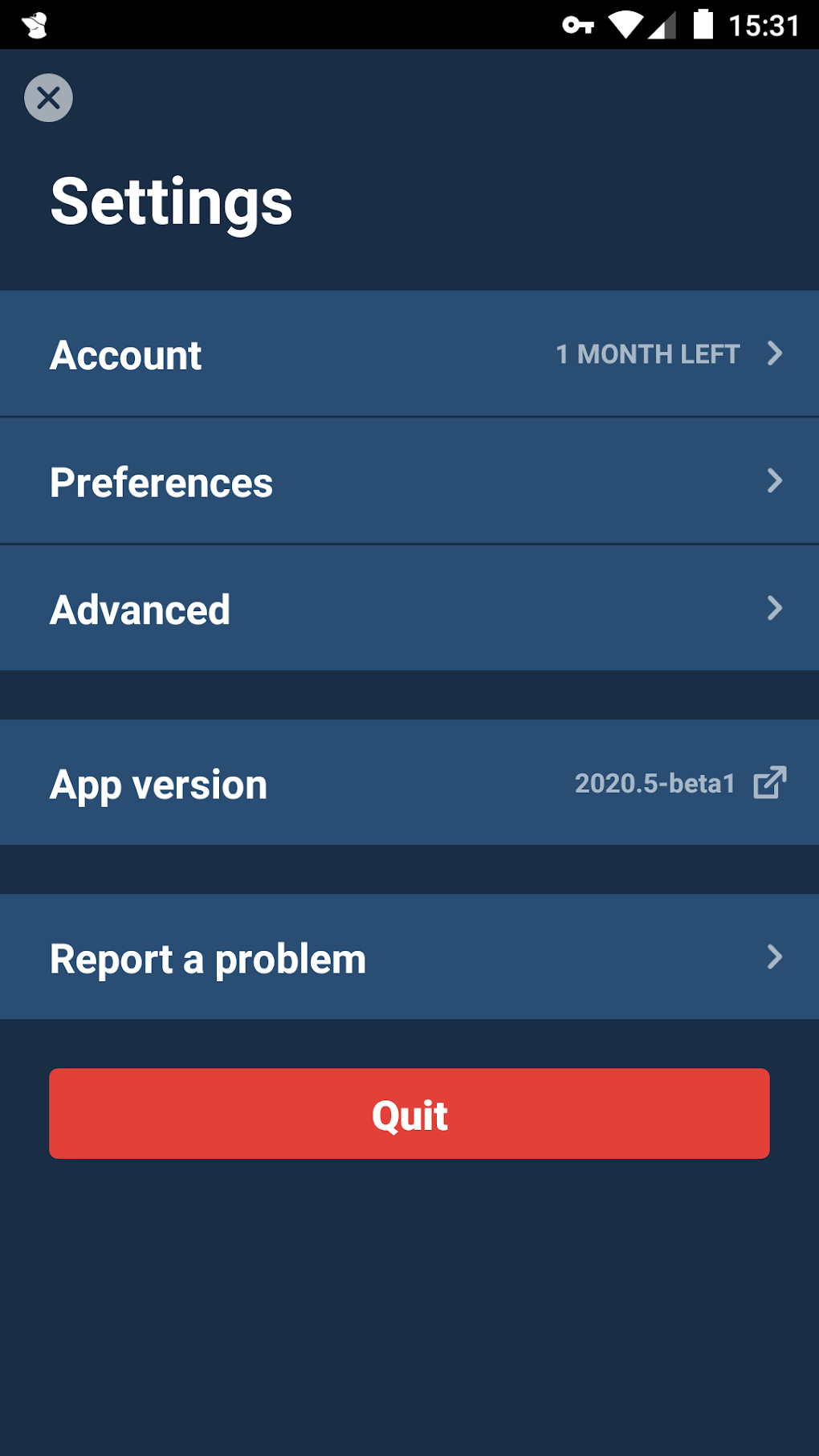Tap the red Quit button
This screenshot has width=819, height=1456.
[409, 1113]
